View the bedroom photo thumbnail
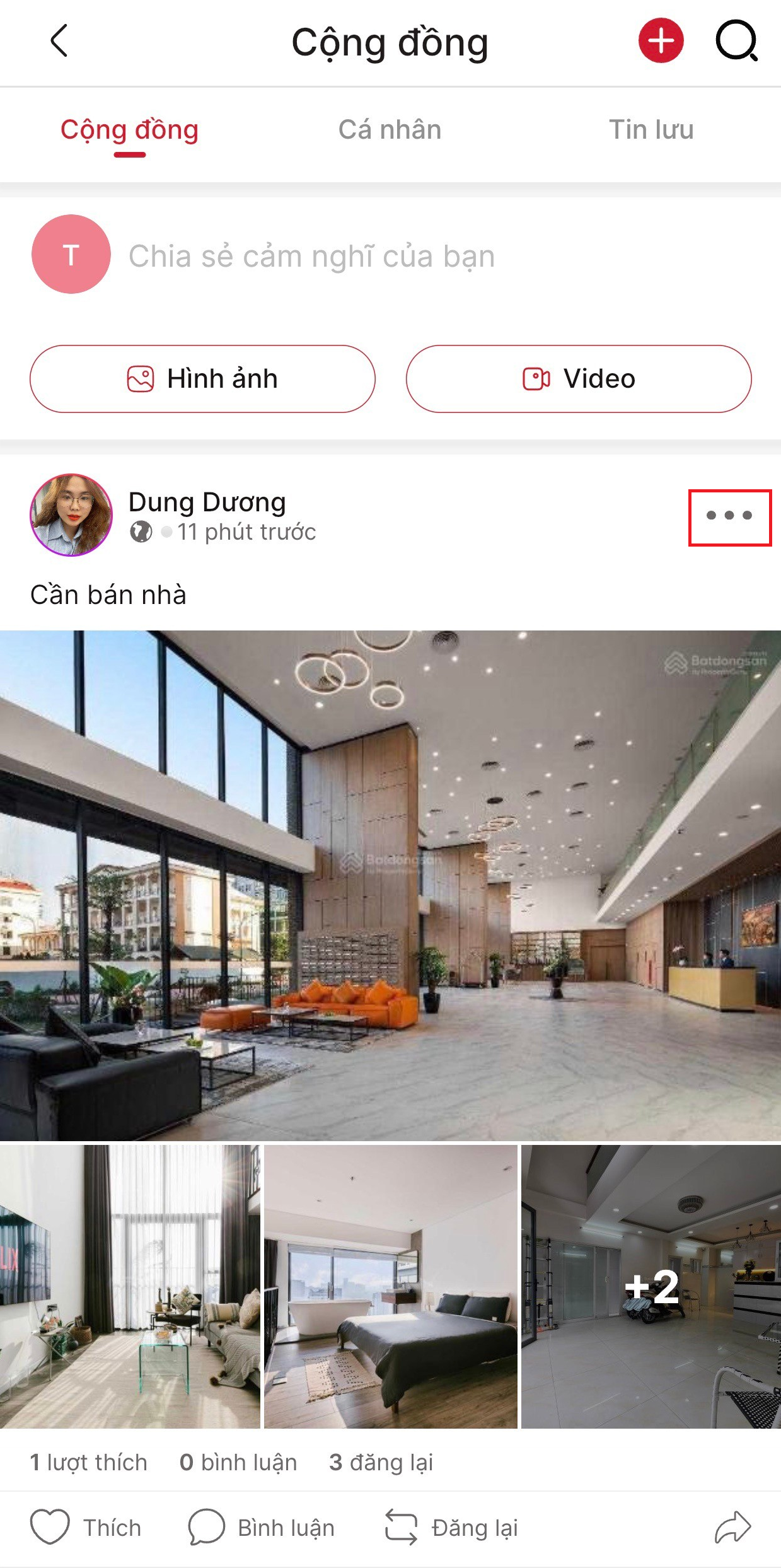Image resolution: width=781 pixels, height=1568 pixels. pyautogui.click(x=390, y=1286)
